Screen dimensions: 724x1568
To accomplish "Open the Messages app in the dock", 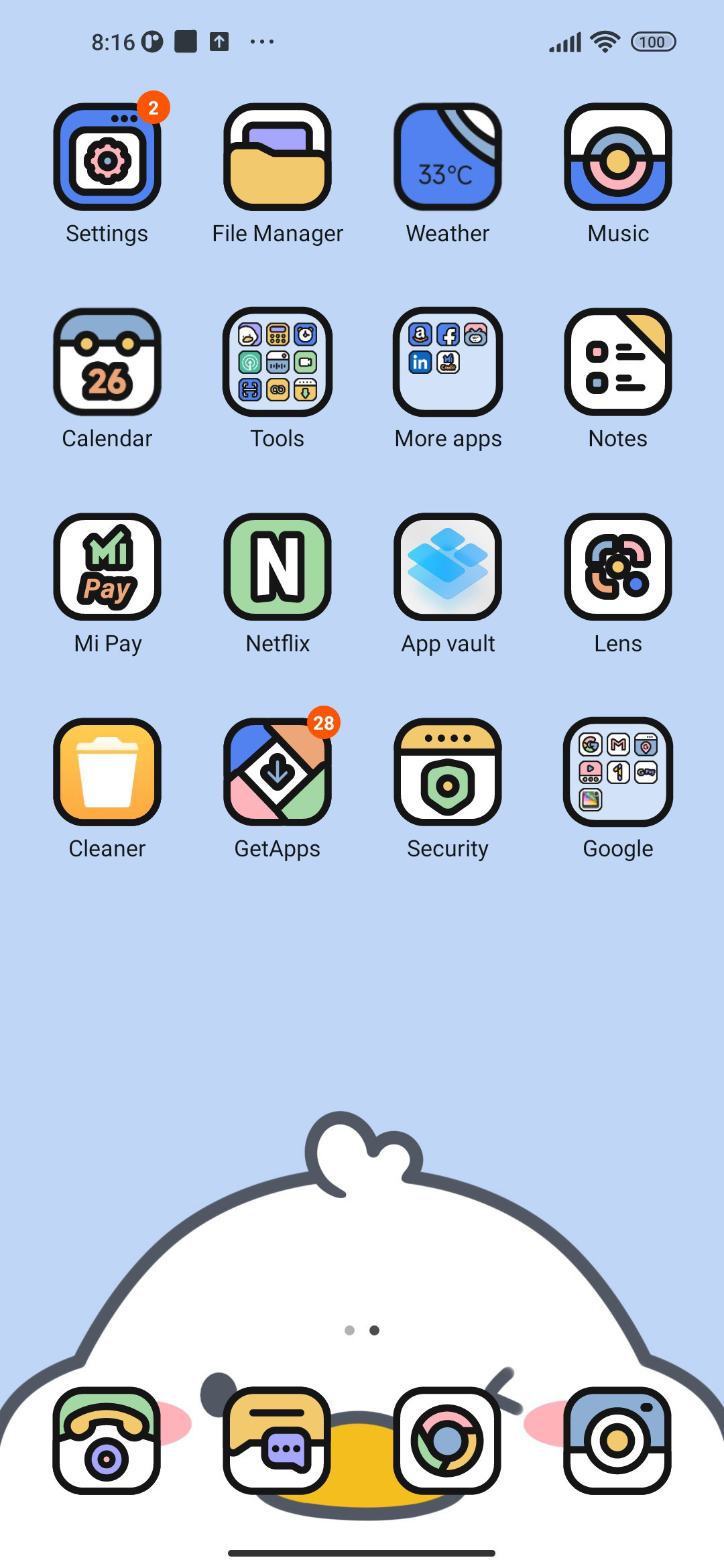I will [278, 1441].
